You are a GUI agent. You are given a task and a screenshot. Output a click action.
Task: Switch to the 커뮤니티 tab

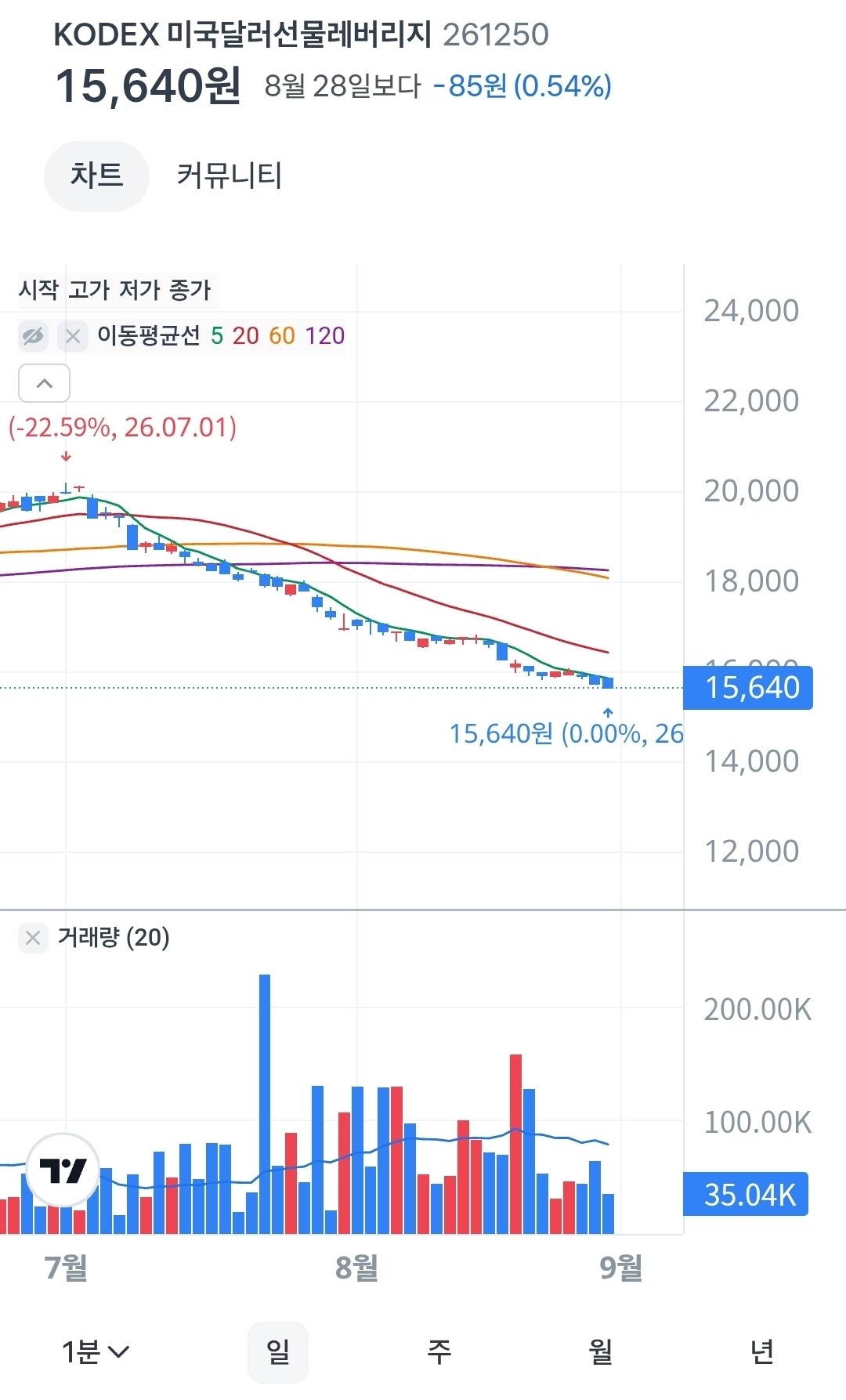coord(229,175)
